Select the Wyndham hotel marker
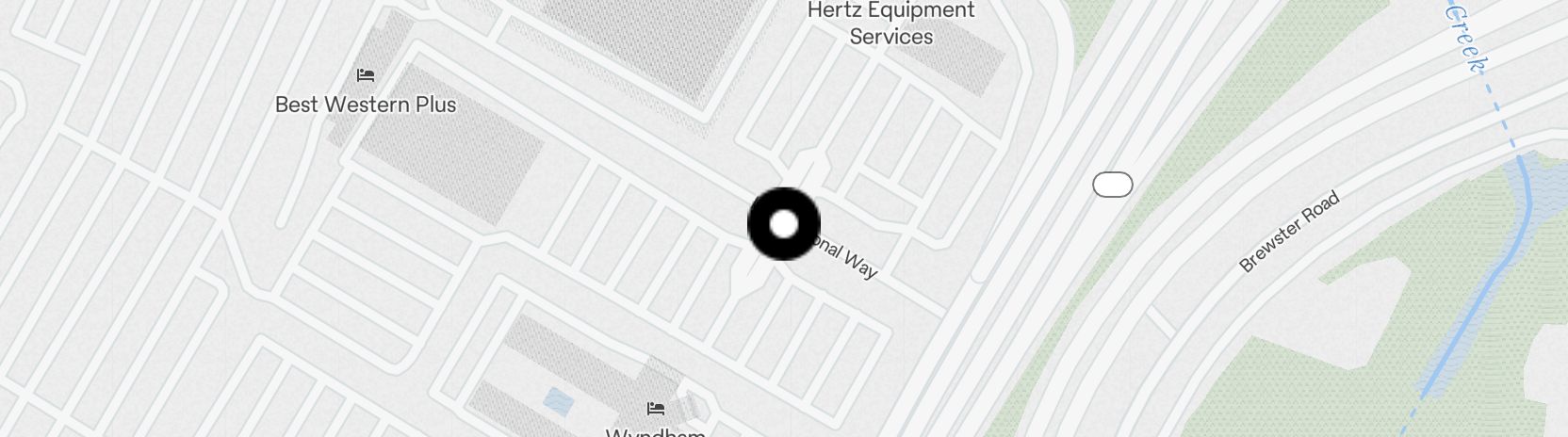Viewport: 1568px width, 437px height. (x=656, y=409)
